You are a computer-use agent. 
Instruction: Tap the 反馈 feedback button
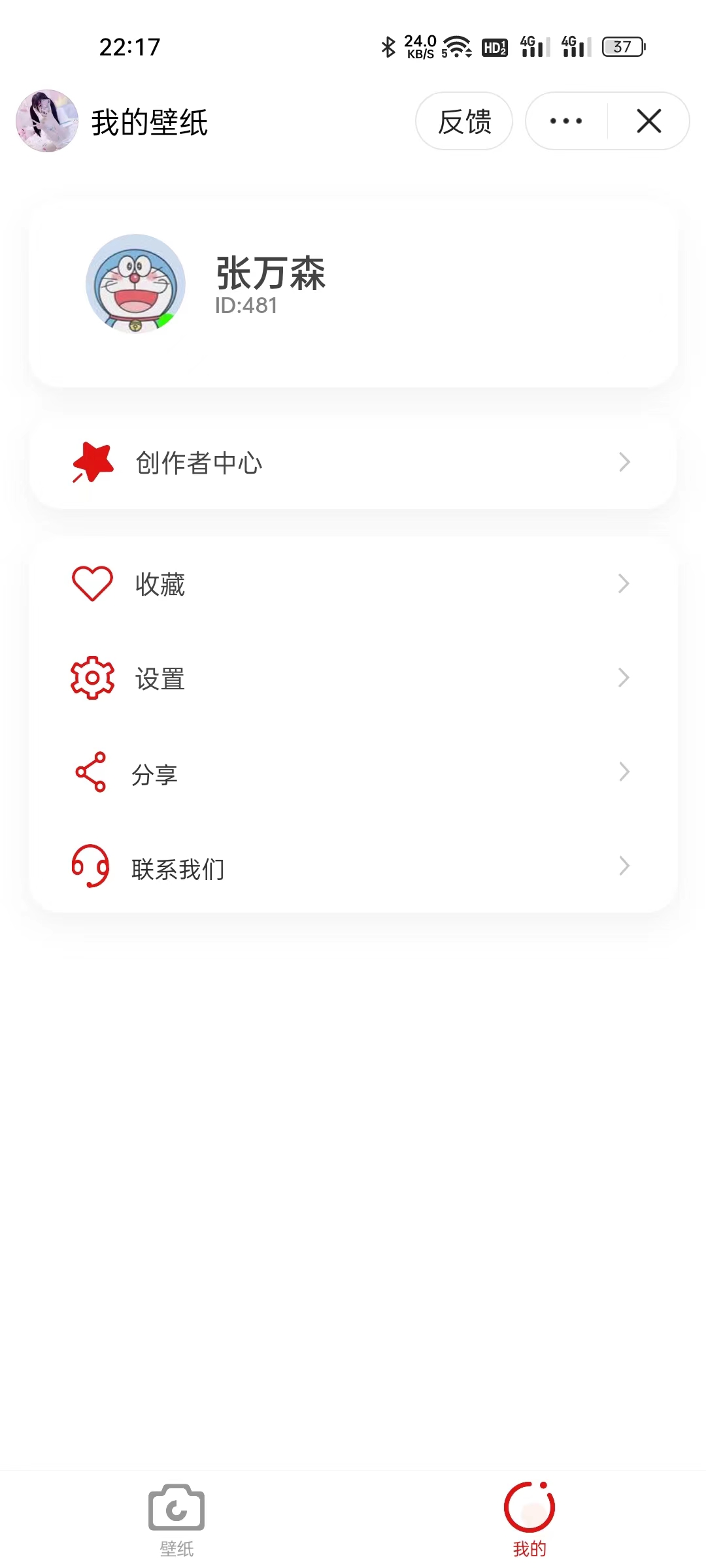pyautogui.click(x=464, y=122)
